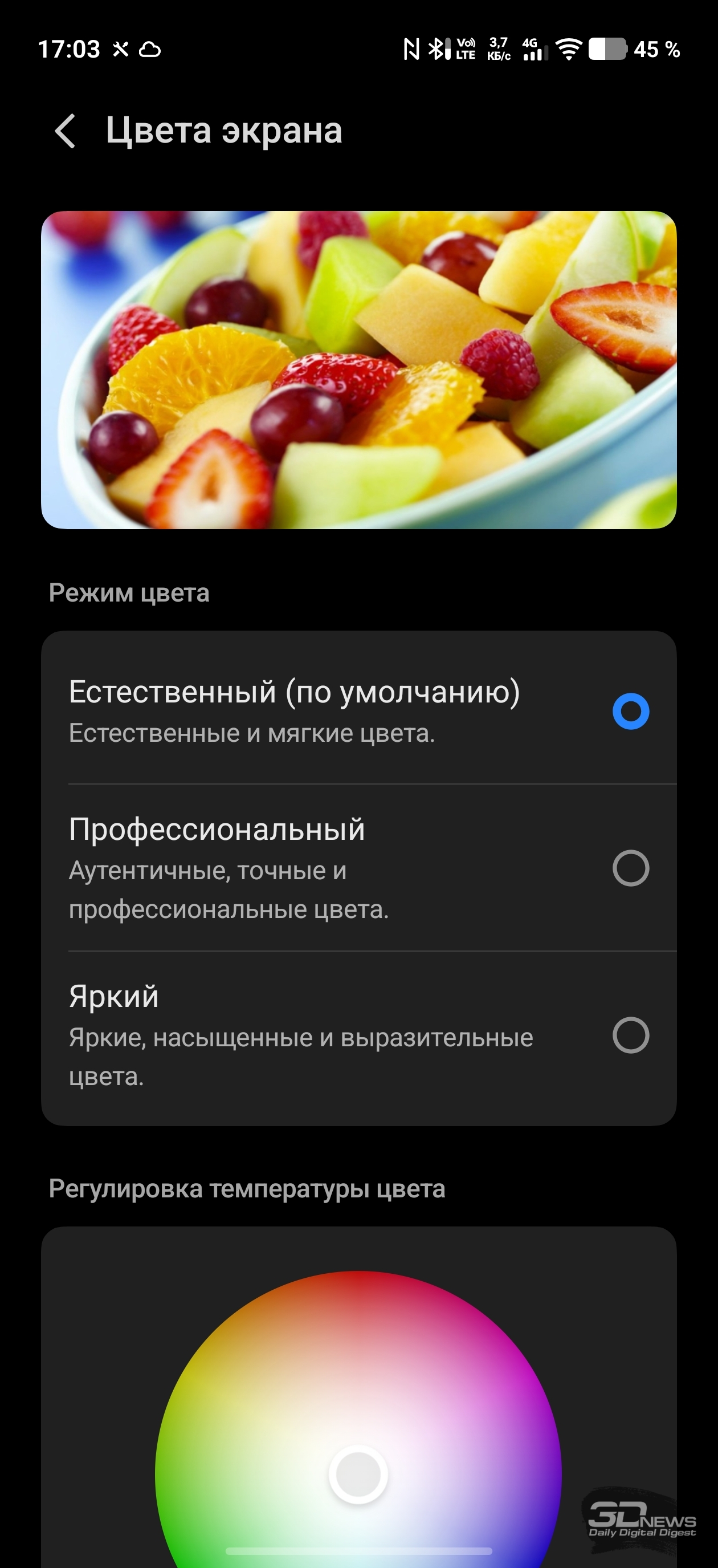Tap the color temperature wheel

coord(358,1418)
